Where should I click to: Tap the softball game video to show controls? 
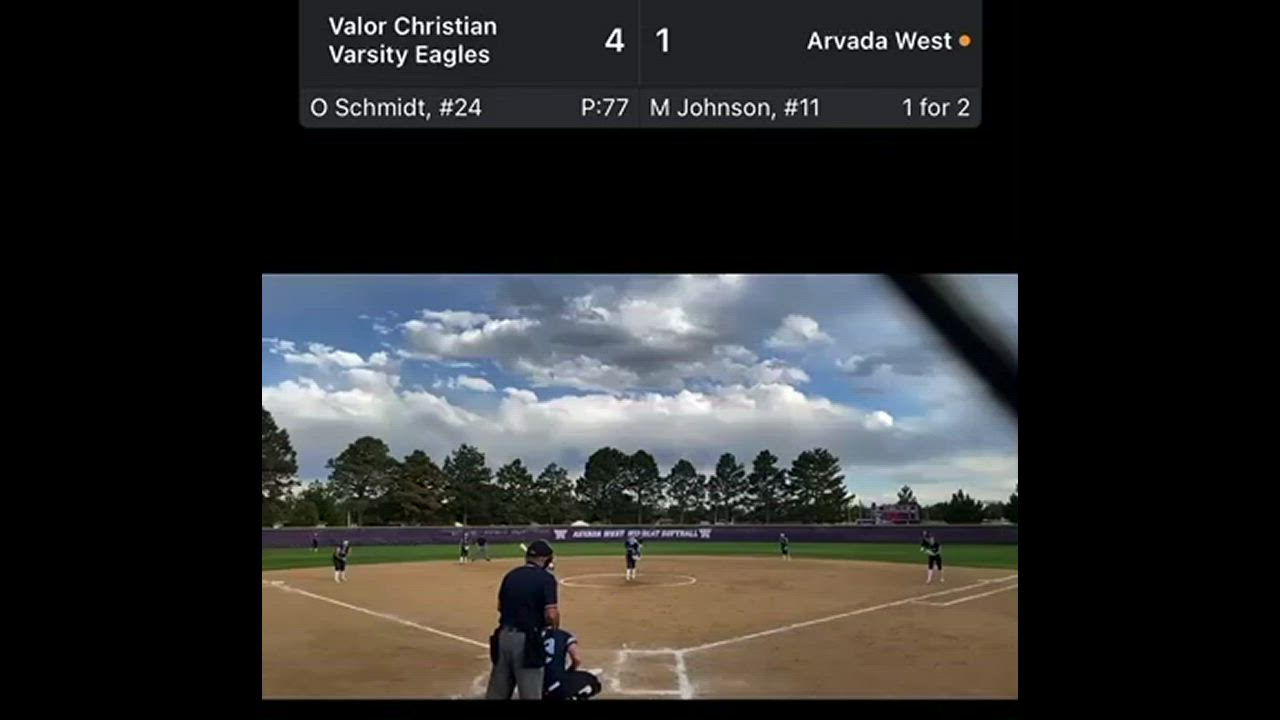pos(640,486)
